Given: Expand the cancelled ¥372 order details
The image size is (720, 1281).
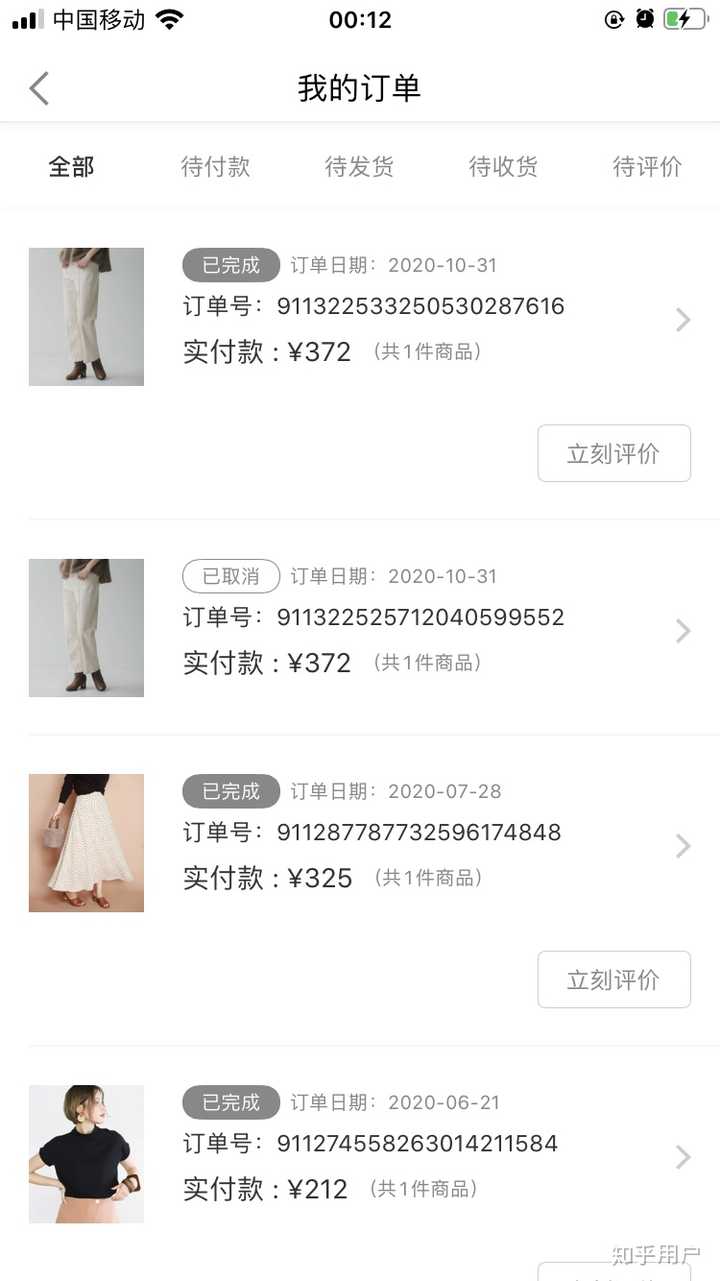Looking at the screenshot, I should 683,631.
